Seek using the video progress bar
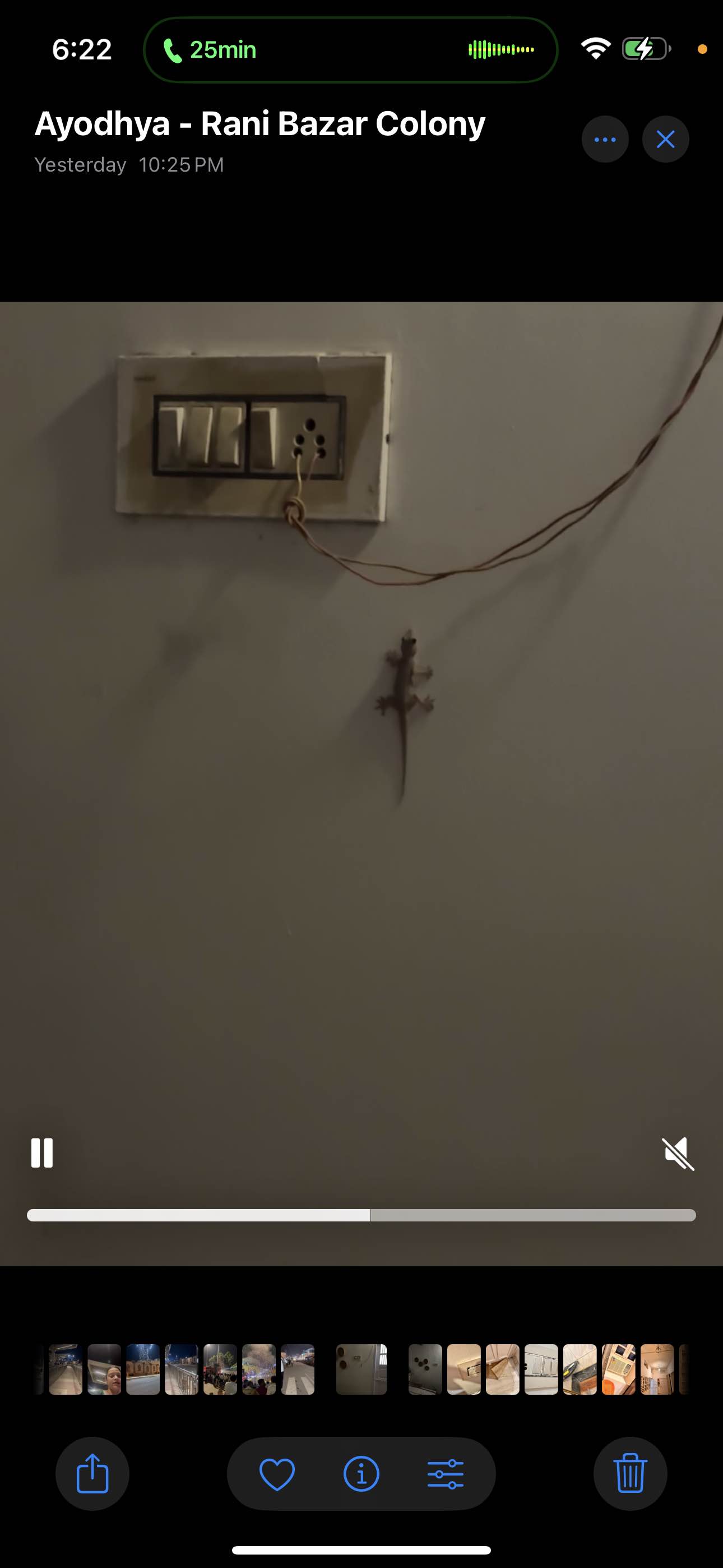The image size is (723, 1568). 361,1215
